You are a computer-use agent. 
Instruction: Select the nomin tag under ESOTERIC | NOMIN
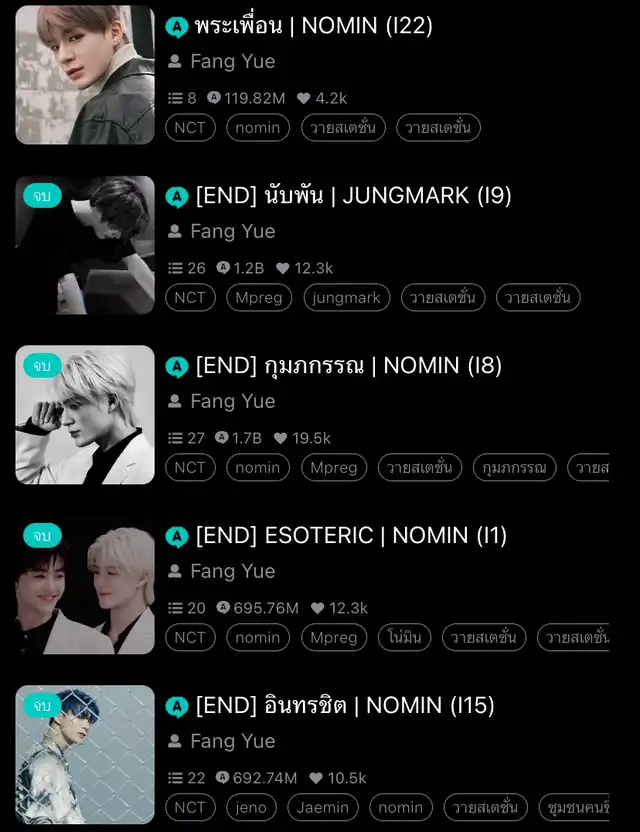258,637
